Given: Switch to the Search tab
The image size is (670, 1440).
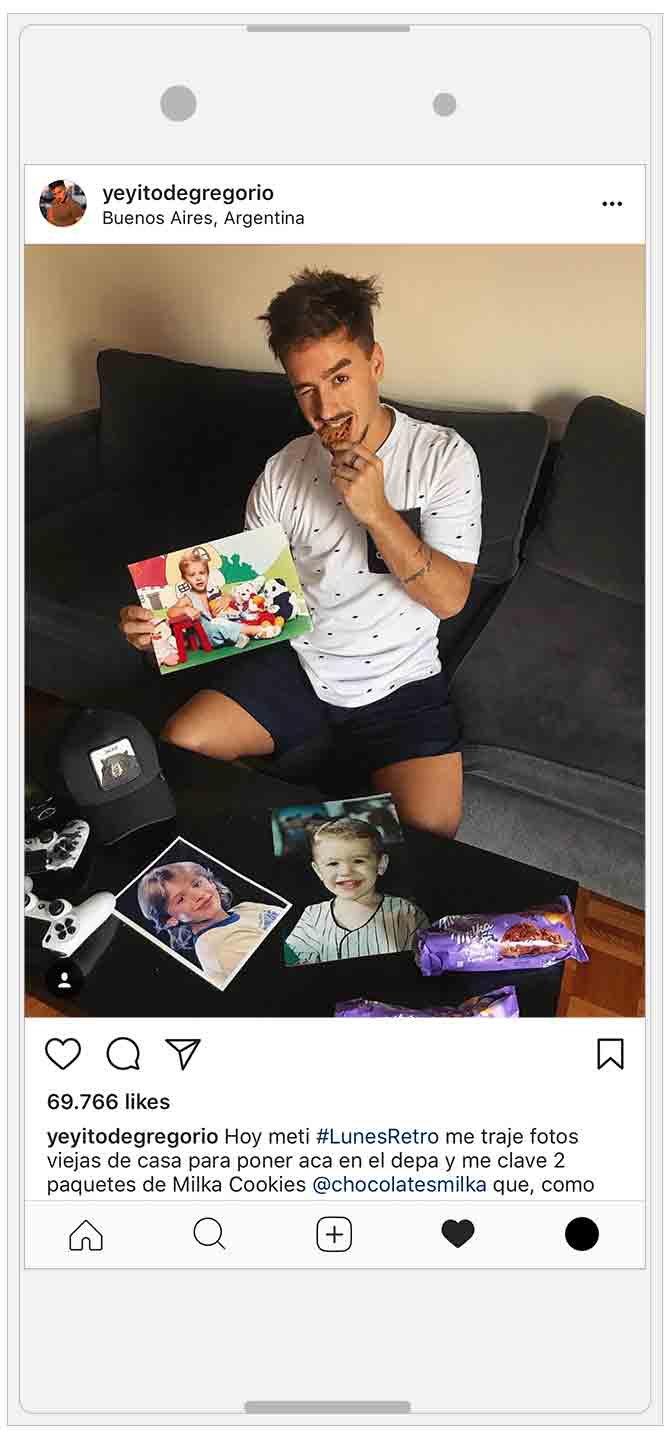Looking at the screenshot, I should point(209,1235).
